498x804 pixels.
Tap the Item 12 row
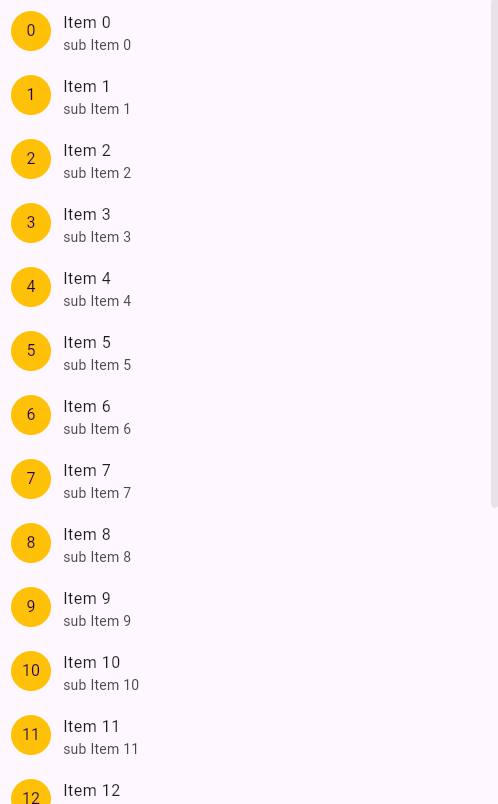[245, 786]
